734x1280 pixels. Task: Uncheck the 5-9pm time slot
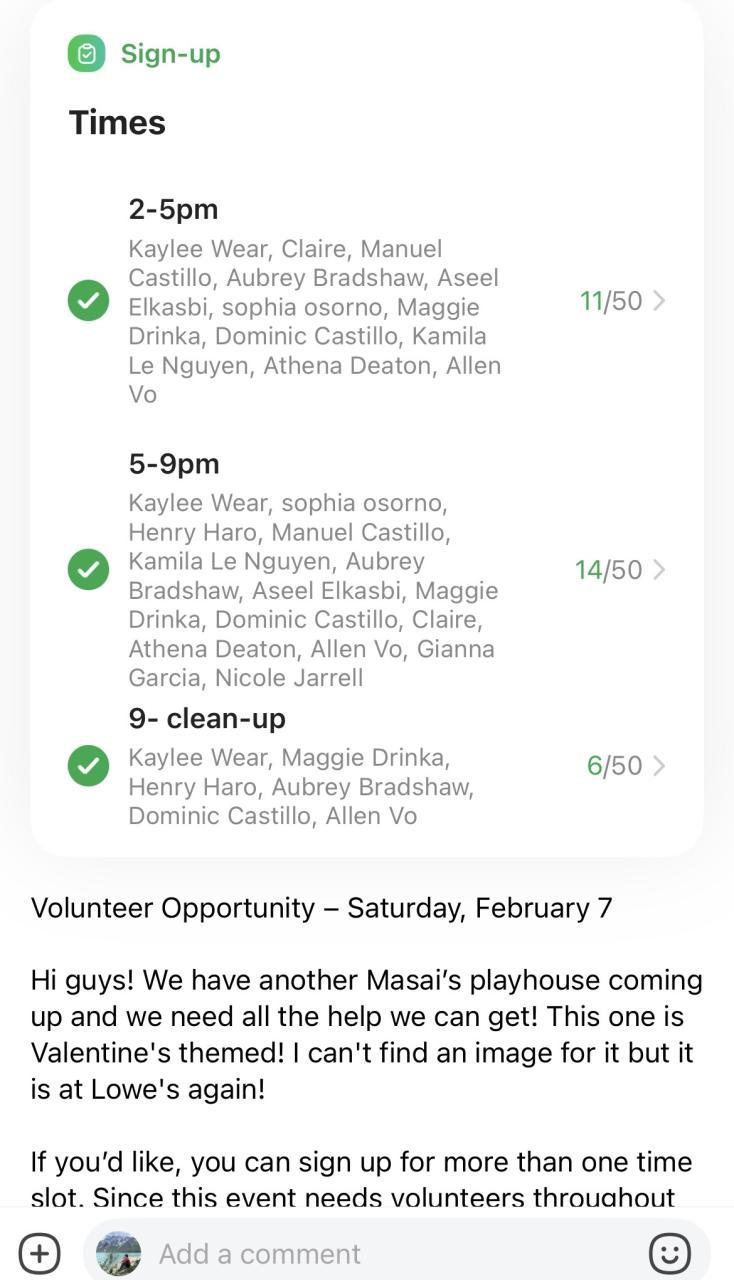(88, 570)
